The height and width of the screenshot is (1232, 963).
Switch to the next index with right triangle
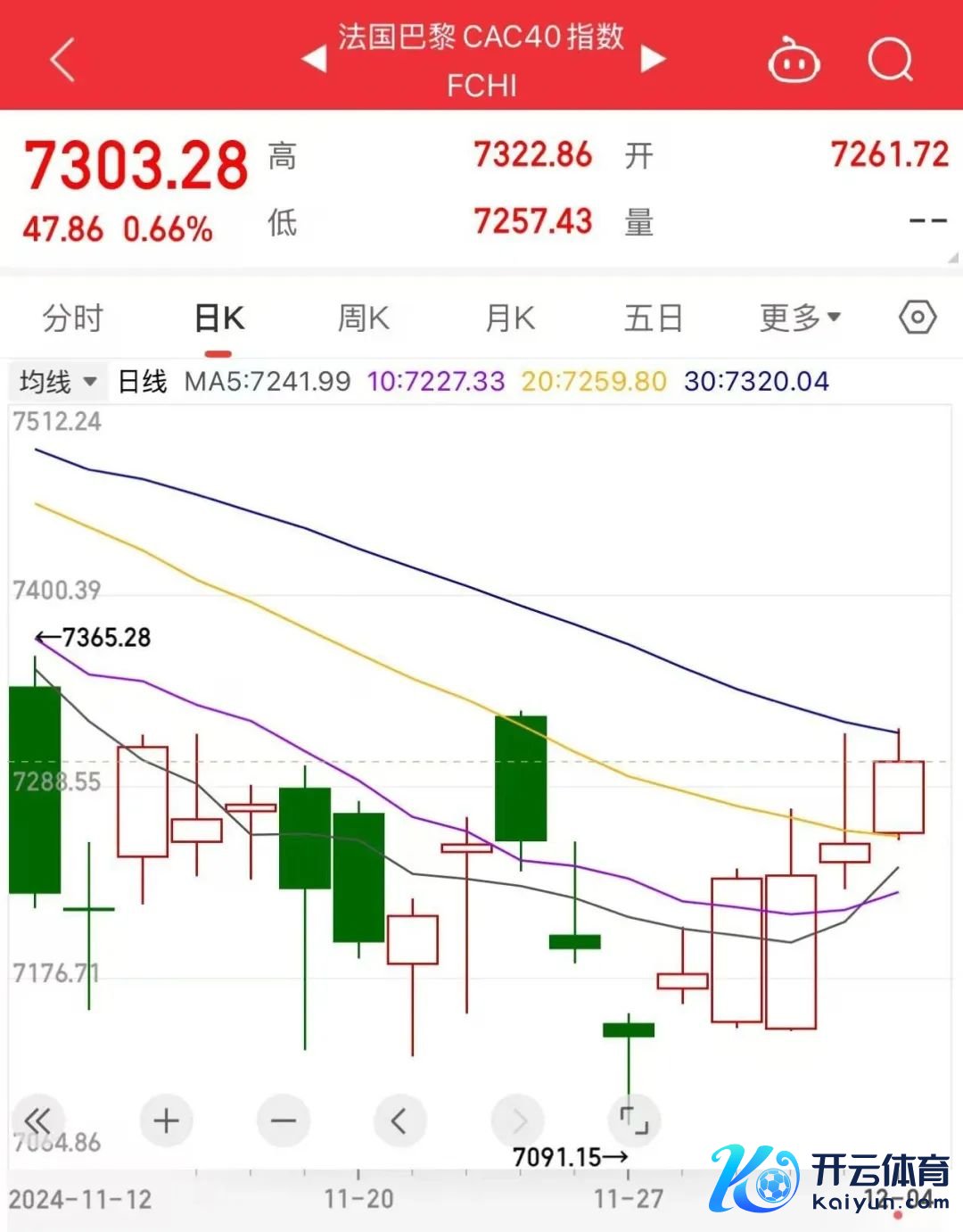tap(653, 59)
